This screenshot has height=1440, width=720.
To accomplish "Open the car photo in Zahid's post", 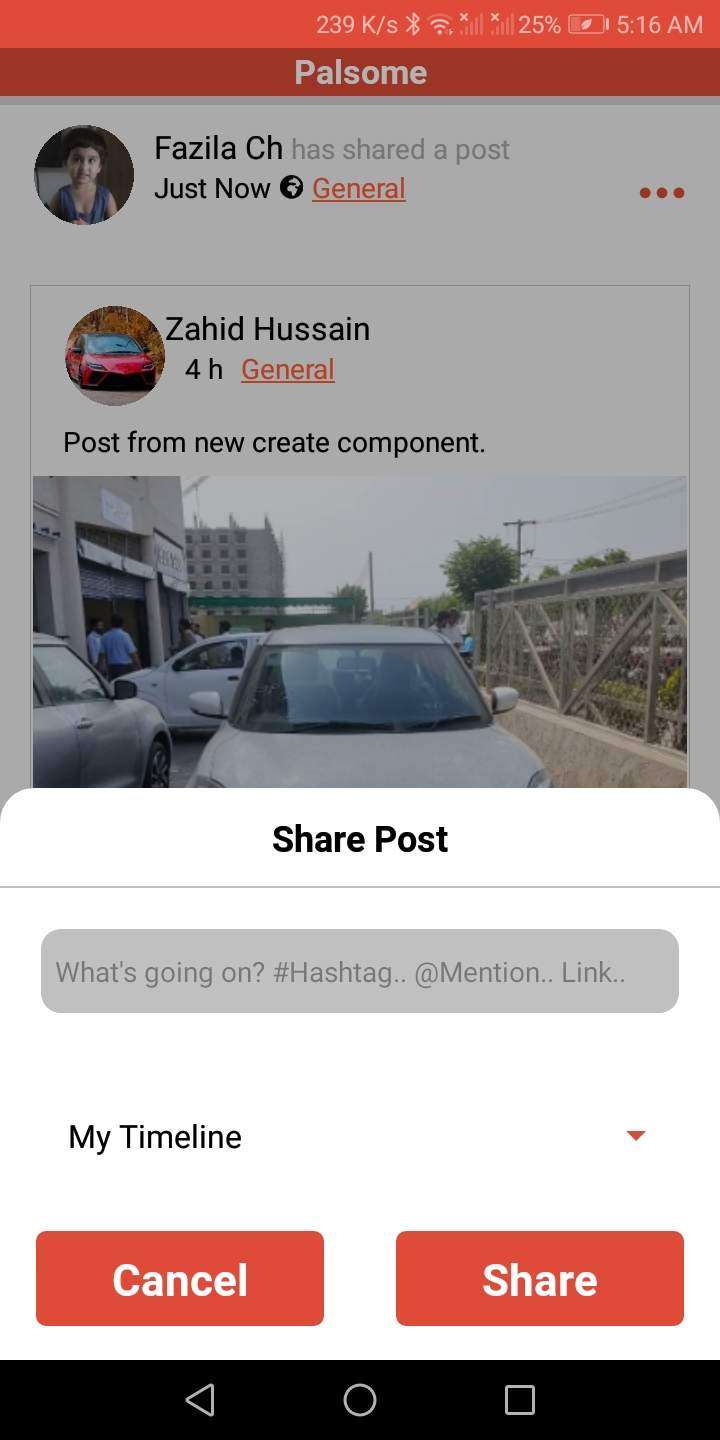I will click(360, 632).
